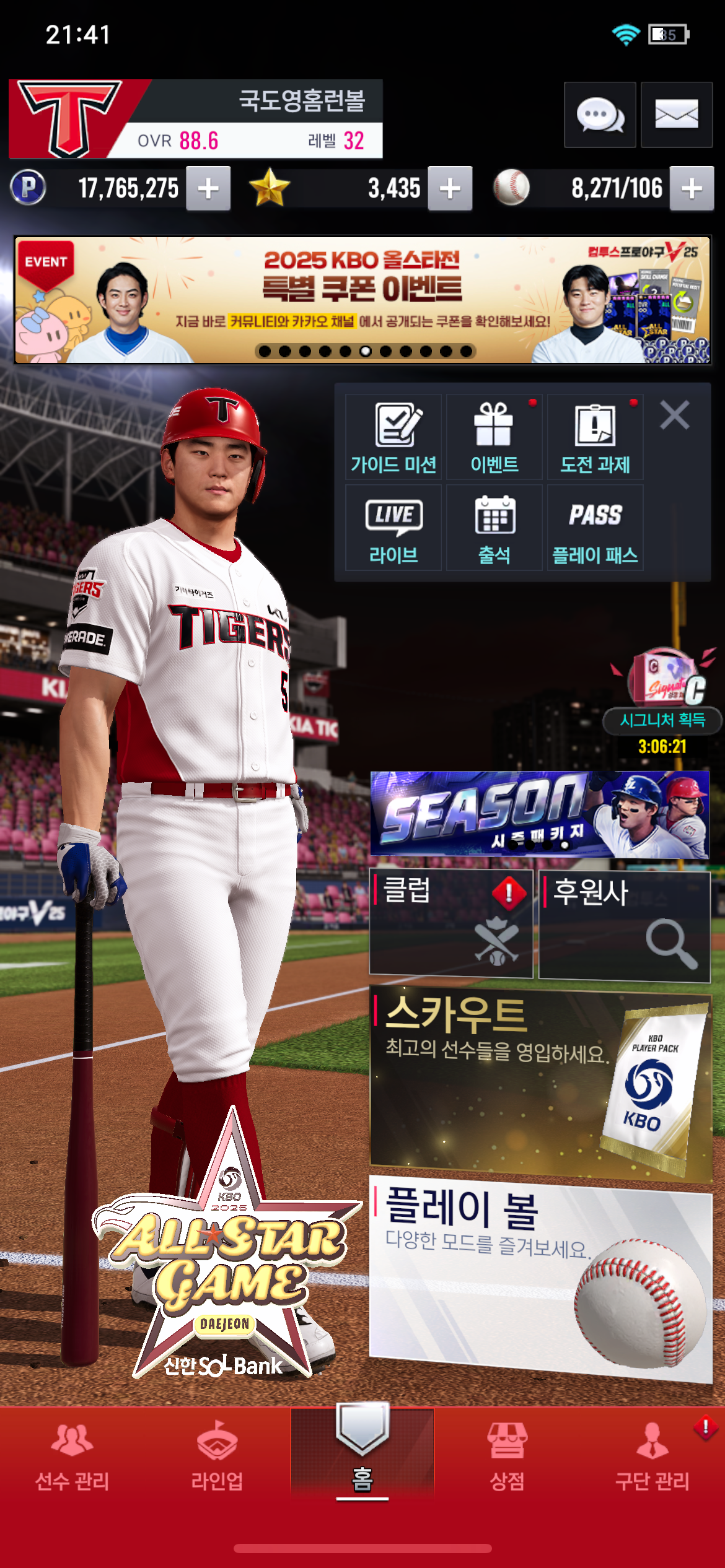Open the 클럽 club tile
Screen dimensions: 725x1568
(x=451, y=923)
